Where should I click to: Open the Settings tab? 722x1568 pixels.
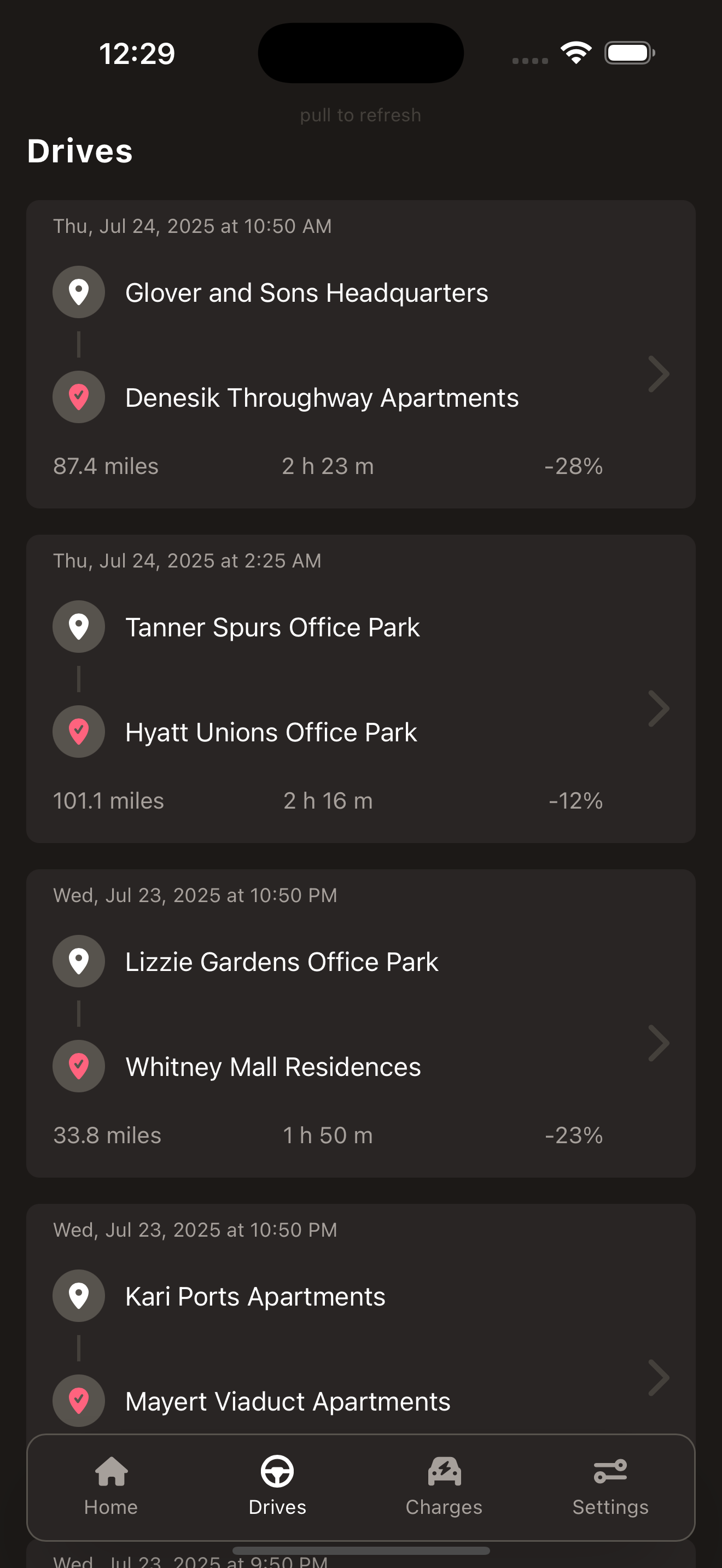610,1485
